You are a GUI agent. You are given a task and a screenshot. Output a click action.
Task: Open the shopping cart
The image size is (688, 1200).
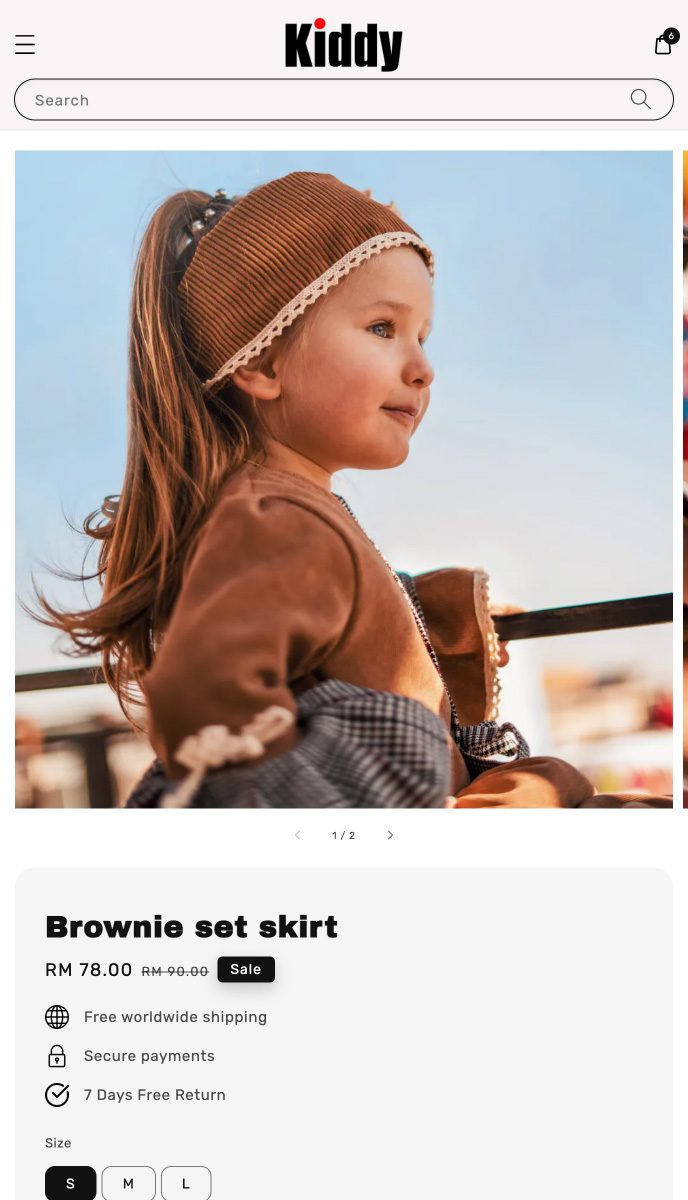point(664,43)
